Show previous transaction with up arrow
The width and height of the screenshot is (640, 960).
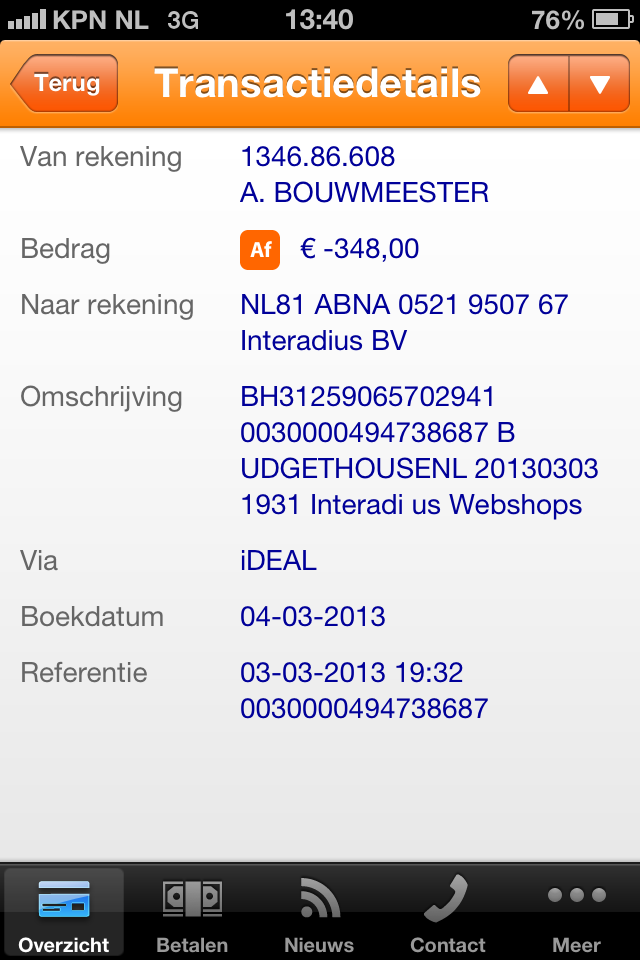point(539,84)
